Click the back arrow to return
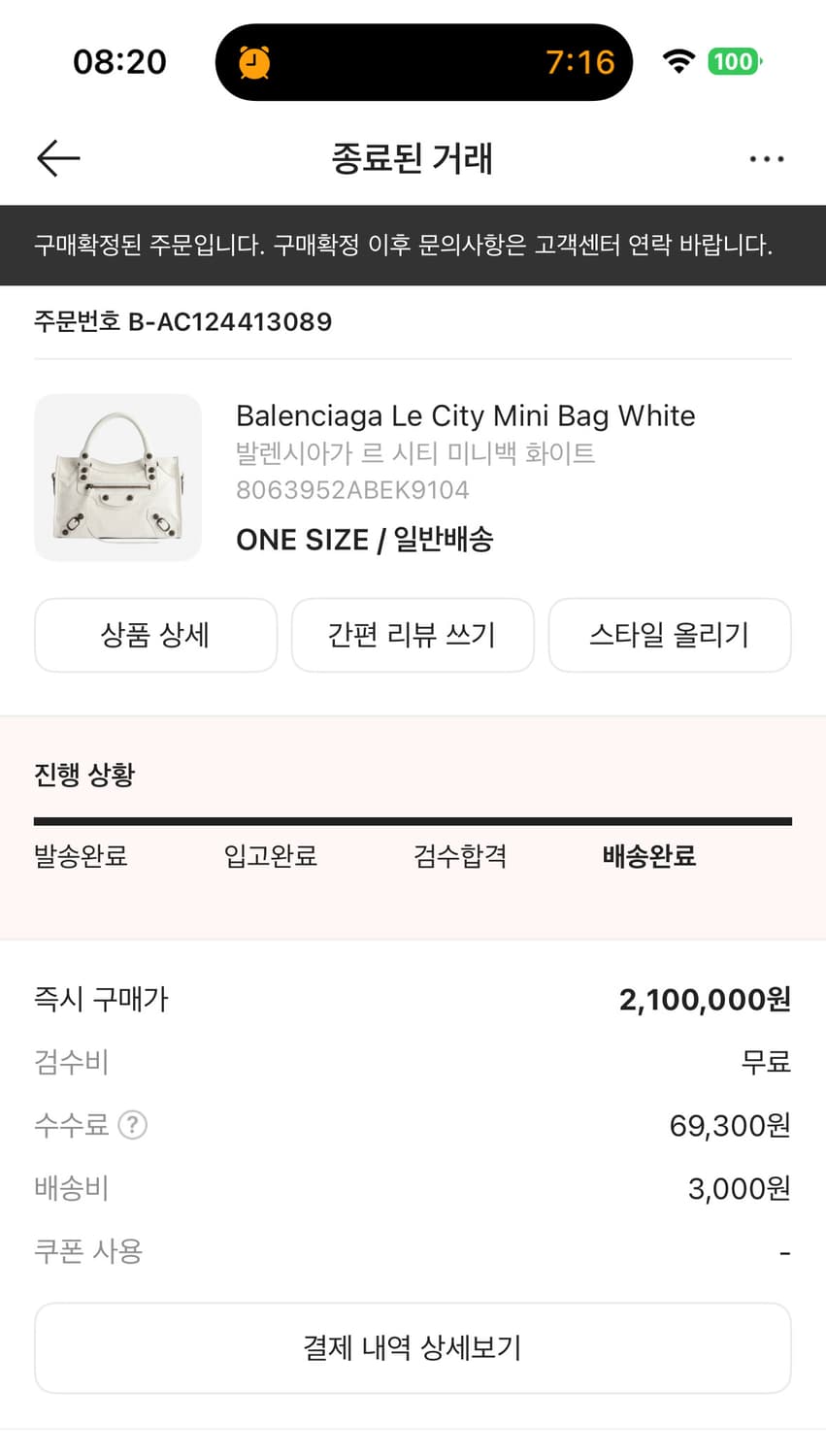 pyautogui.click(x=57, y=158)
